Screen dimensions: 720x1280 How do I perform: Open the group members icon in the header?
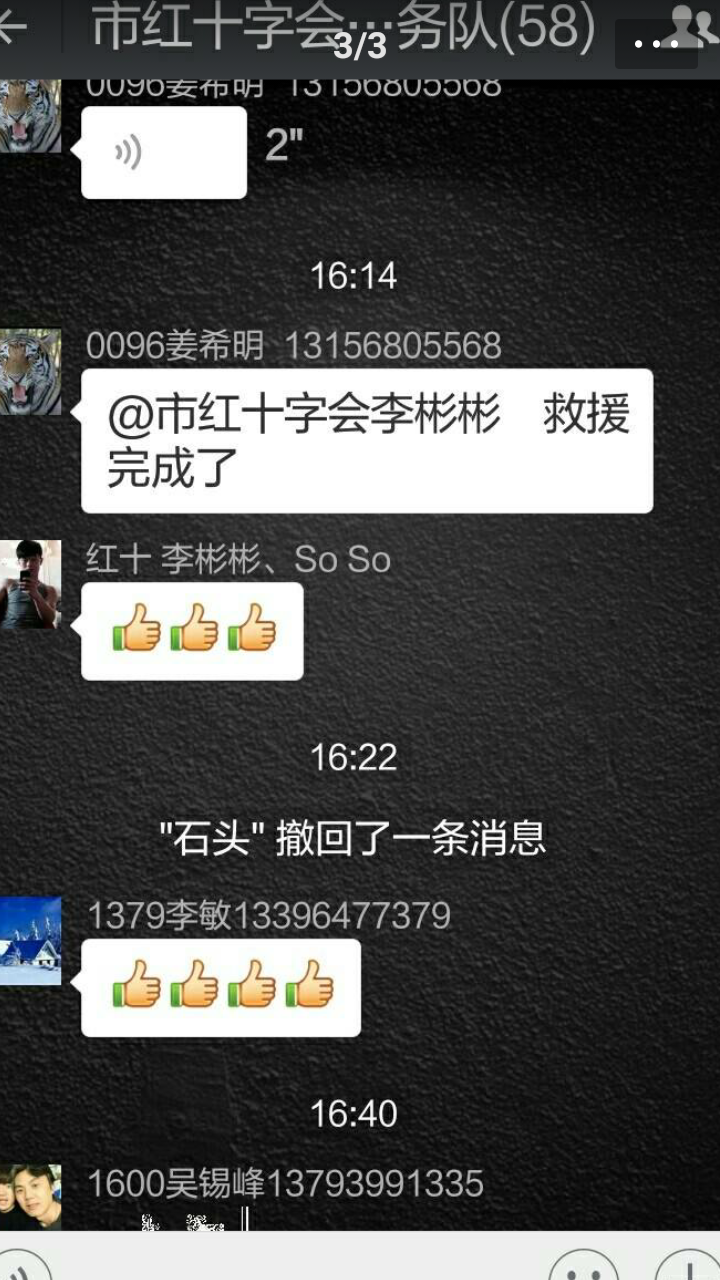coord(694,26)
